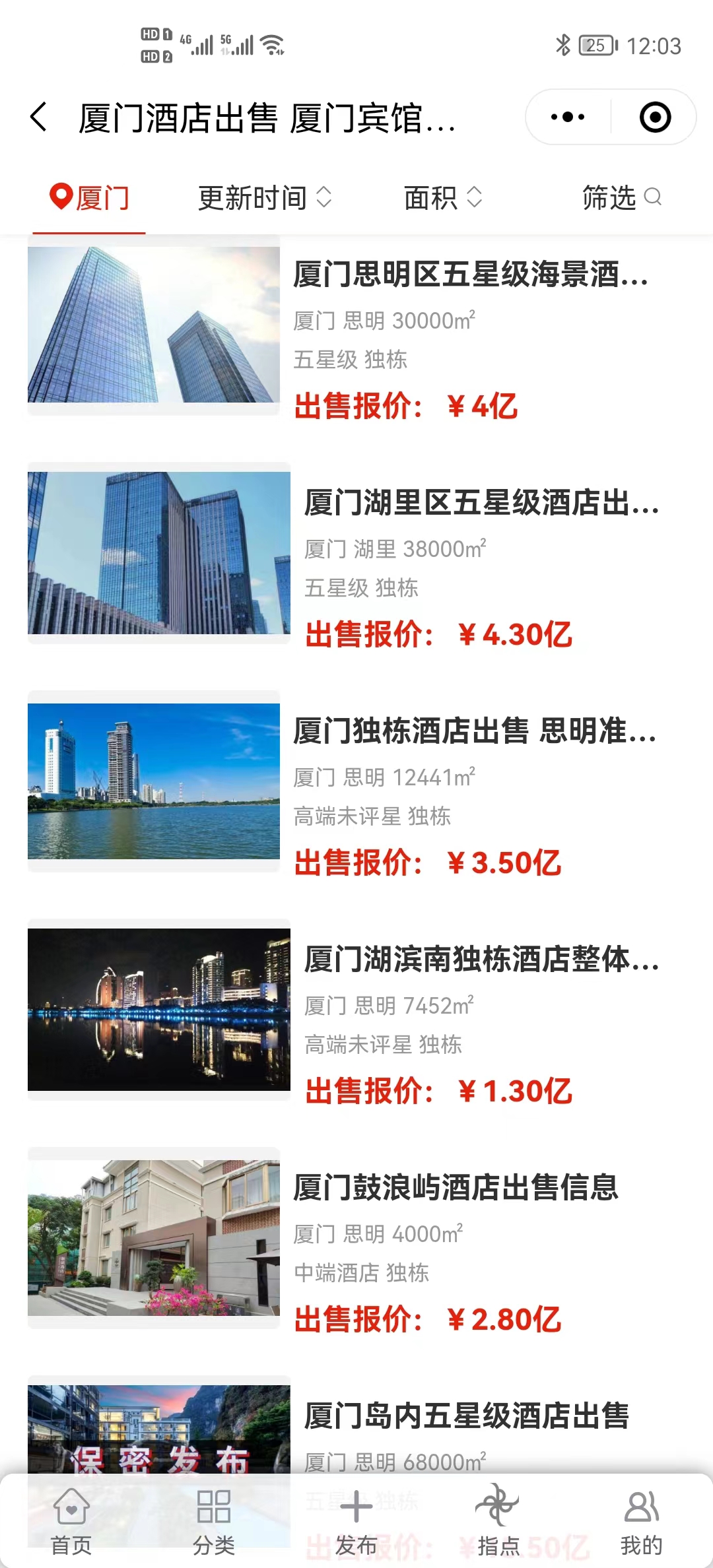Close the mini program with the circle icon

tap(655, 117)
